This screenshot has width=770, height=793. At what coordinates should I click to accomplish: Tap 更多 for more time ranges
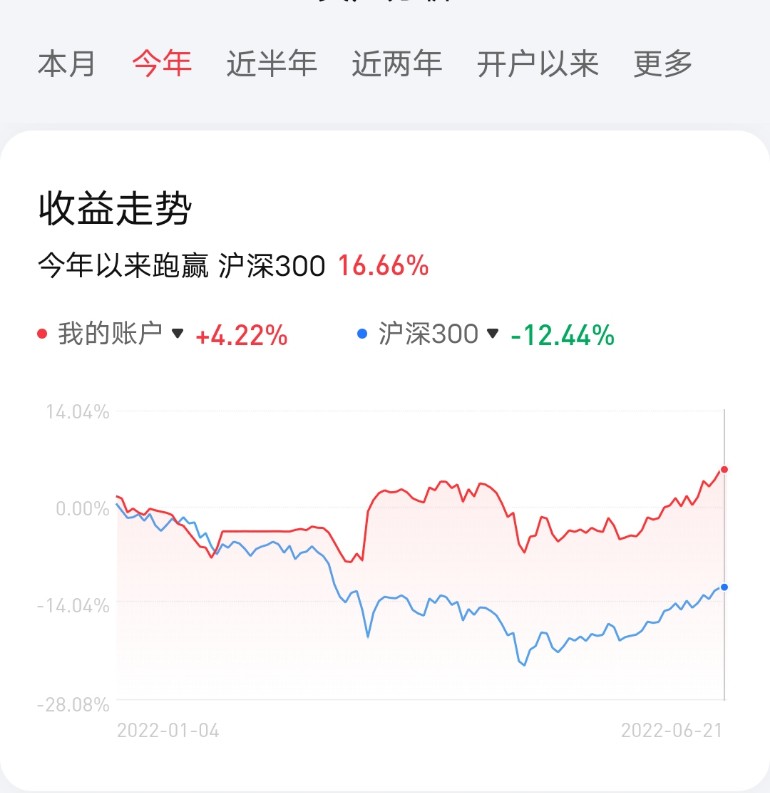click(x=663, y=64)
